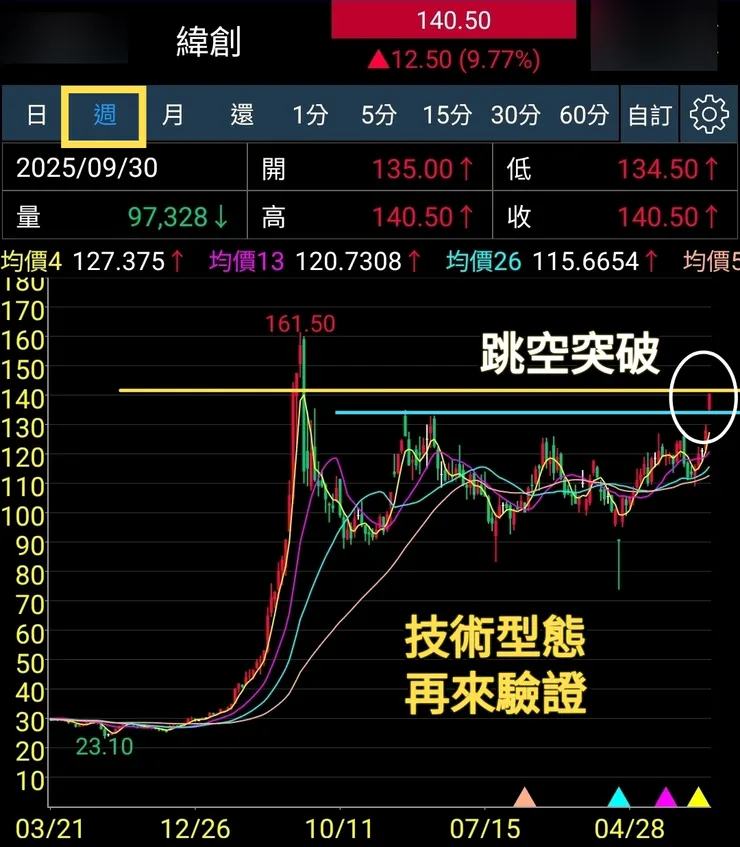Open the 自訂 custom interval option
The image size is (740, 847).
[650, 114]
